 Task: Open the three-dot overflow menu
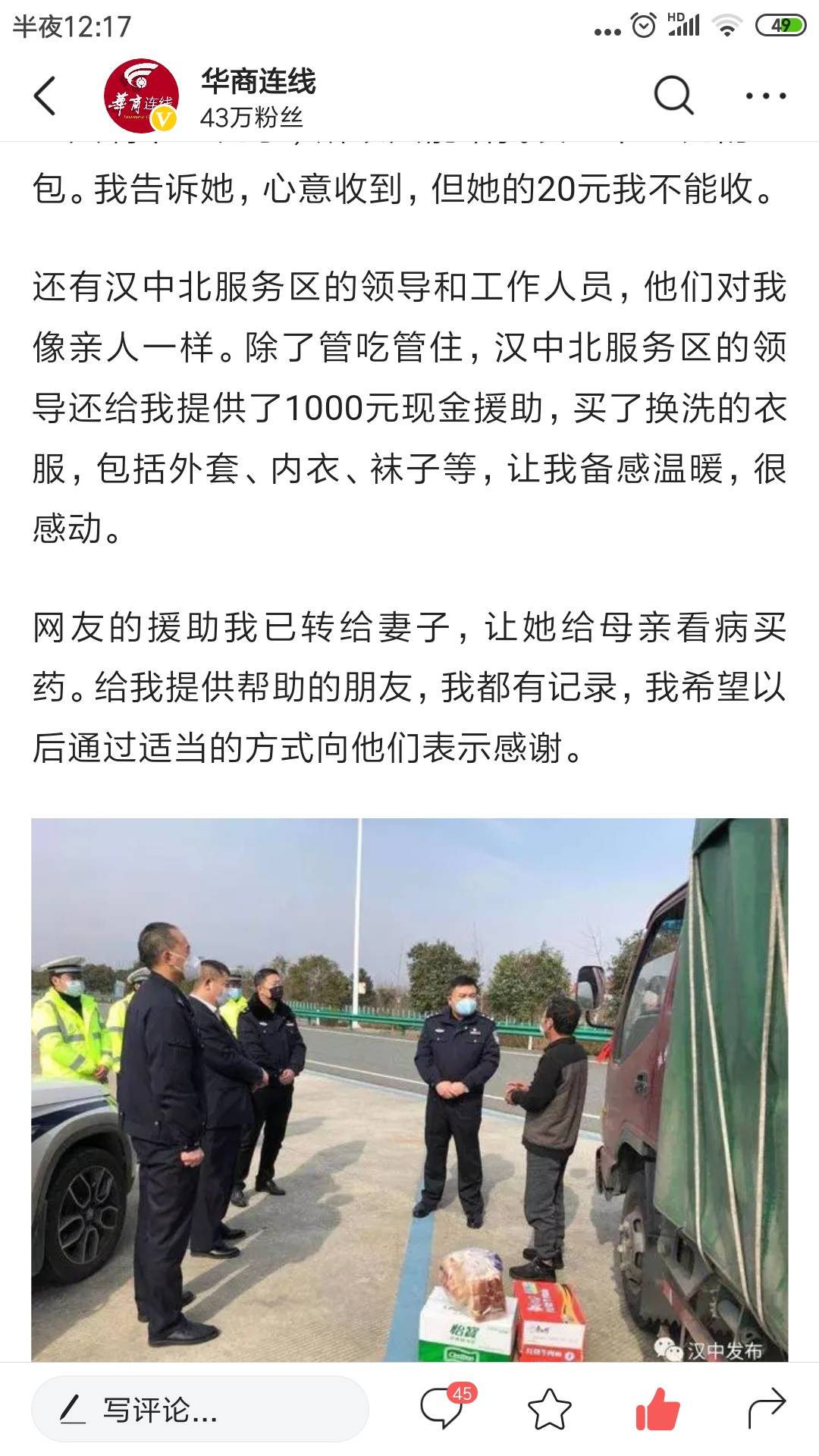coord(765,96)
